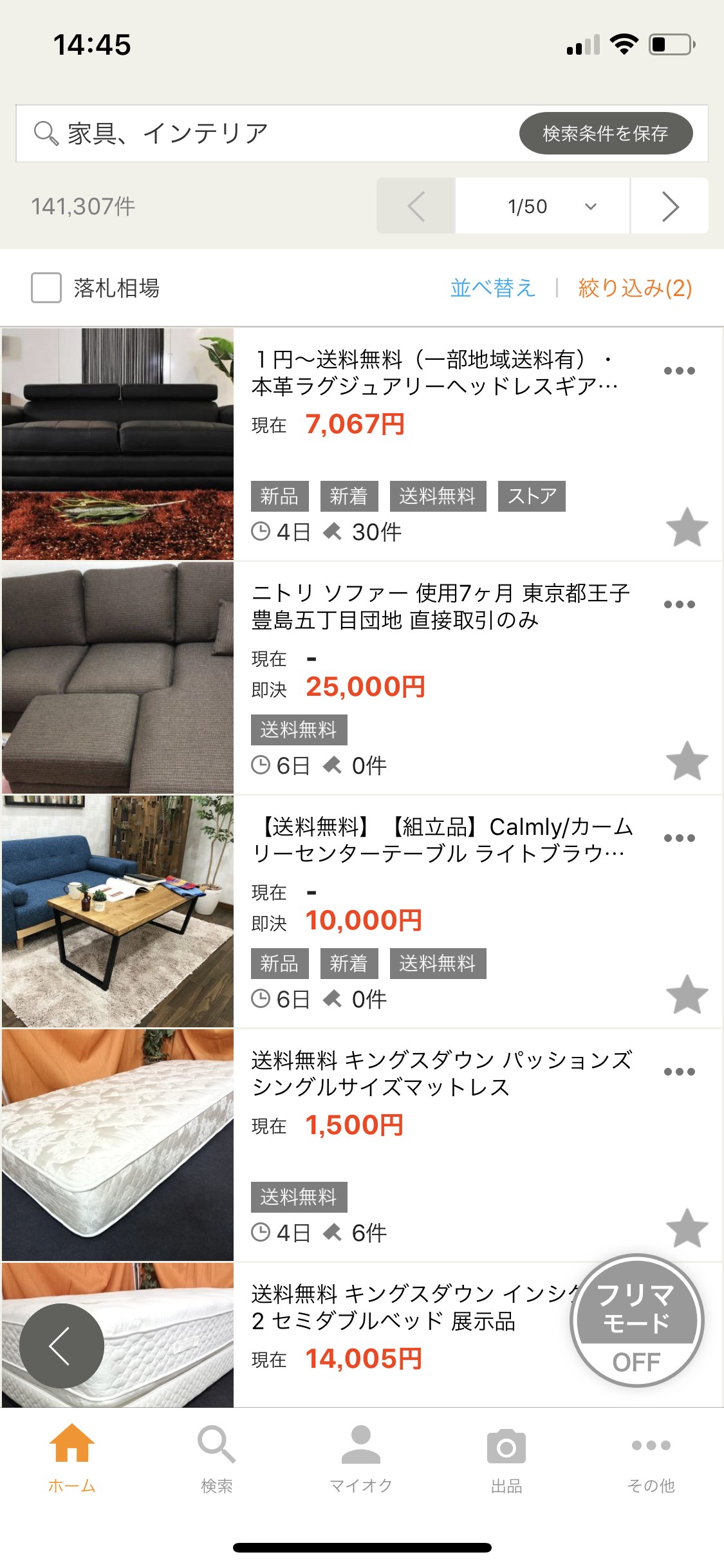Open more options for Calmly table listing
This screenshot has height=1568, width=724.
point(679,838)
